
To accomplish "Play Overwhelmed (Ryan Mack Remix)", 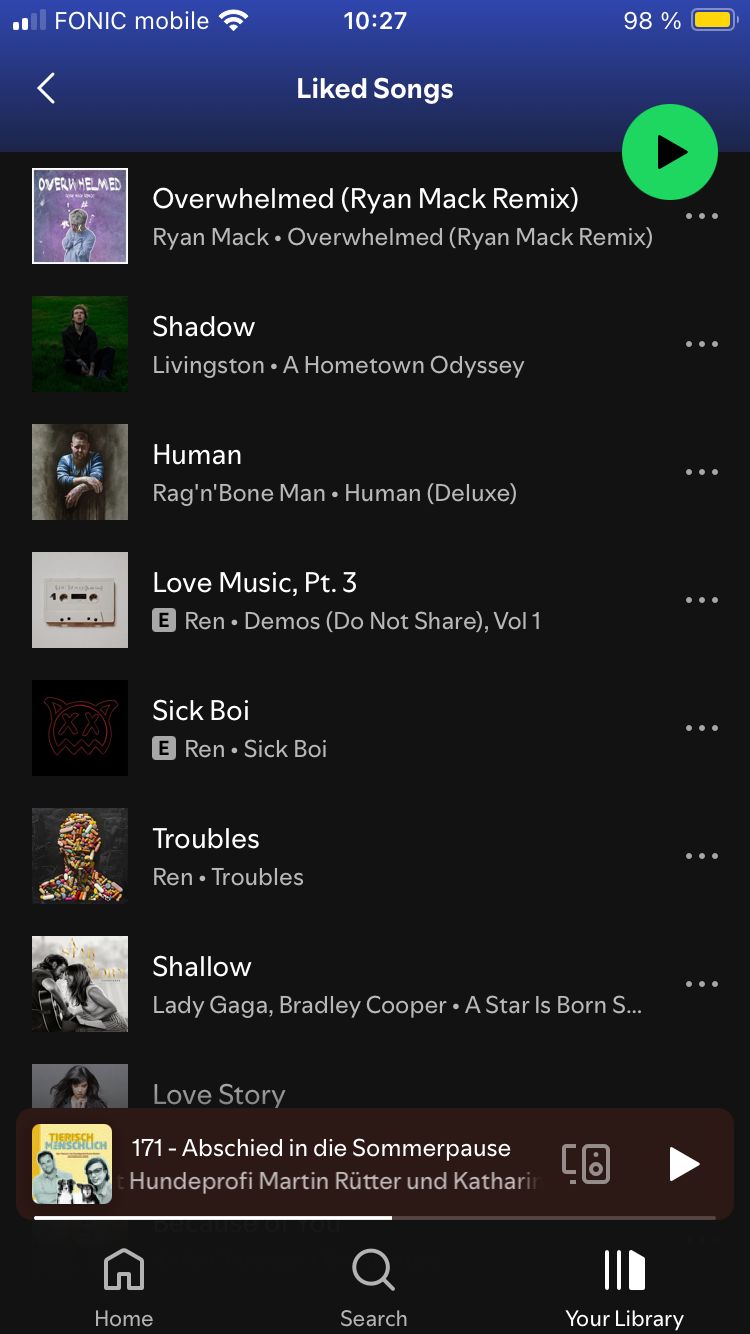I will [x=364, y=216].
